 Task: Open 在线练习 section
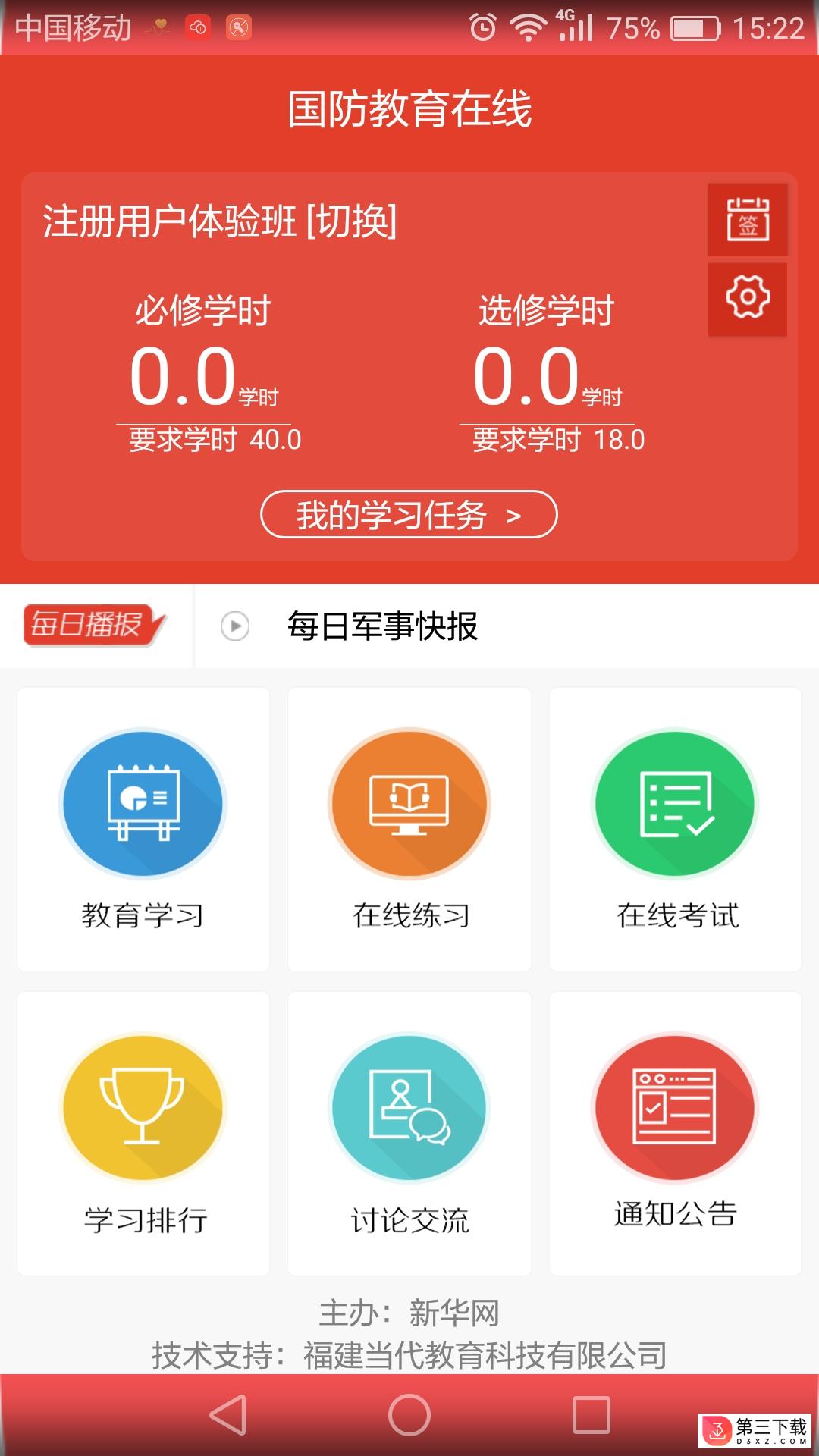[x=409, y=829]
